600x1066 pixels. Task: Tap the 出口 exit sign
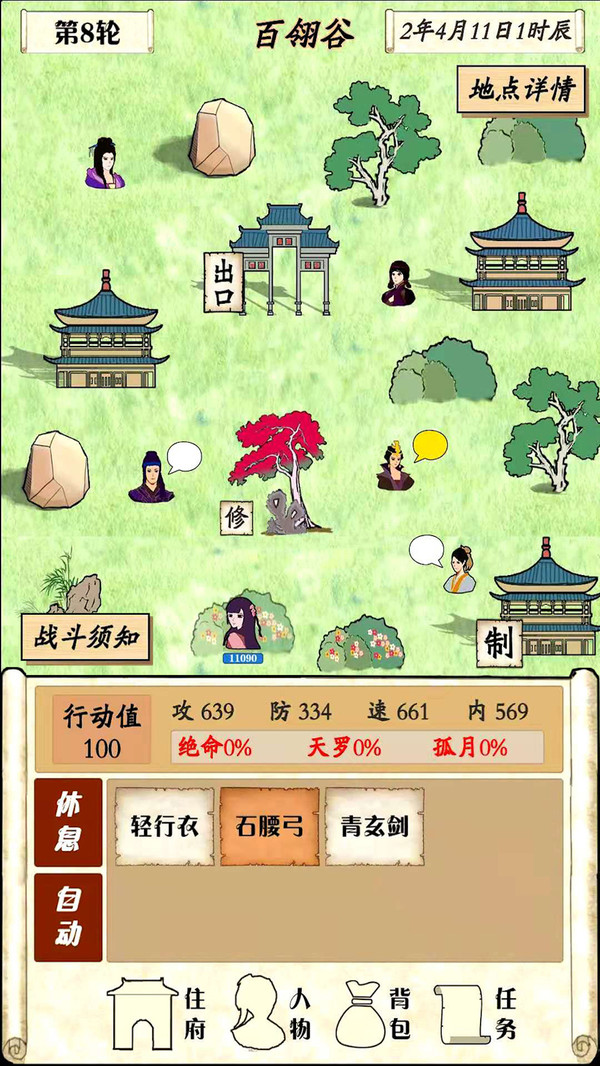(223, 283)
